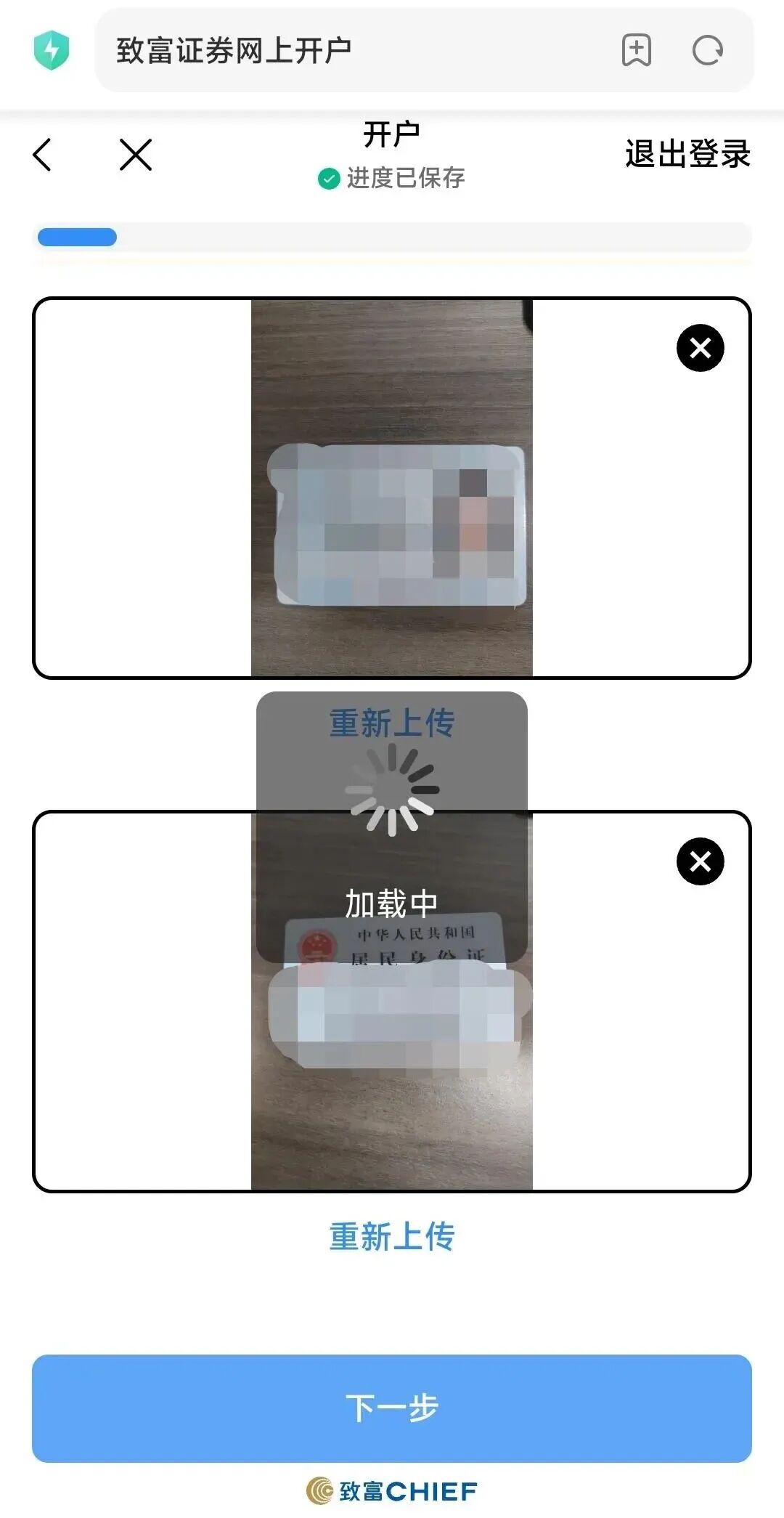Add this page to bookmarks
The width and height of the screenshot is (784, 1518).
click(x=636, y=51)
